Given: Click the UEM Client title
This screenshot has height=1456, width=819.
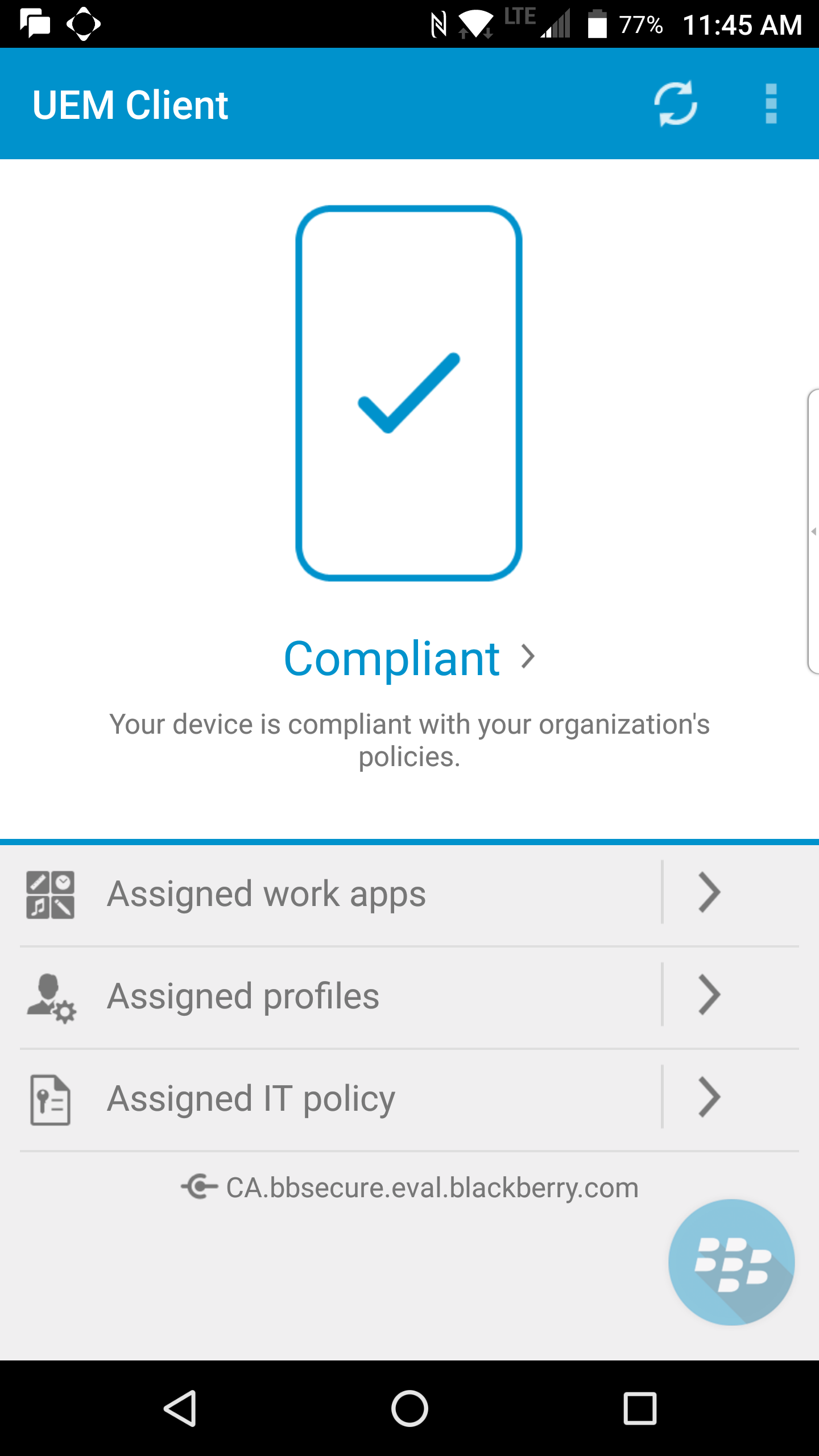Looking at the screenshot, I should pyautogui.click(x=130, y=104).
